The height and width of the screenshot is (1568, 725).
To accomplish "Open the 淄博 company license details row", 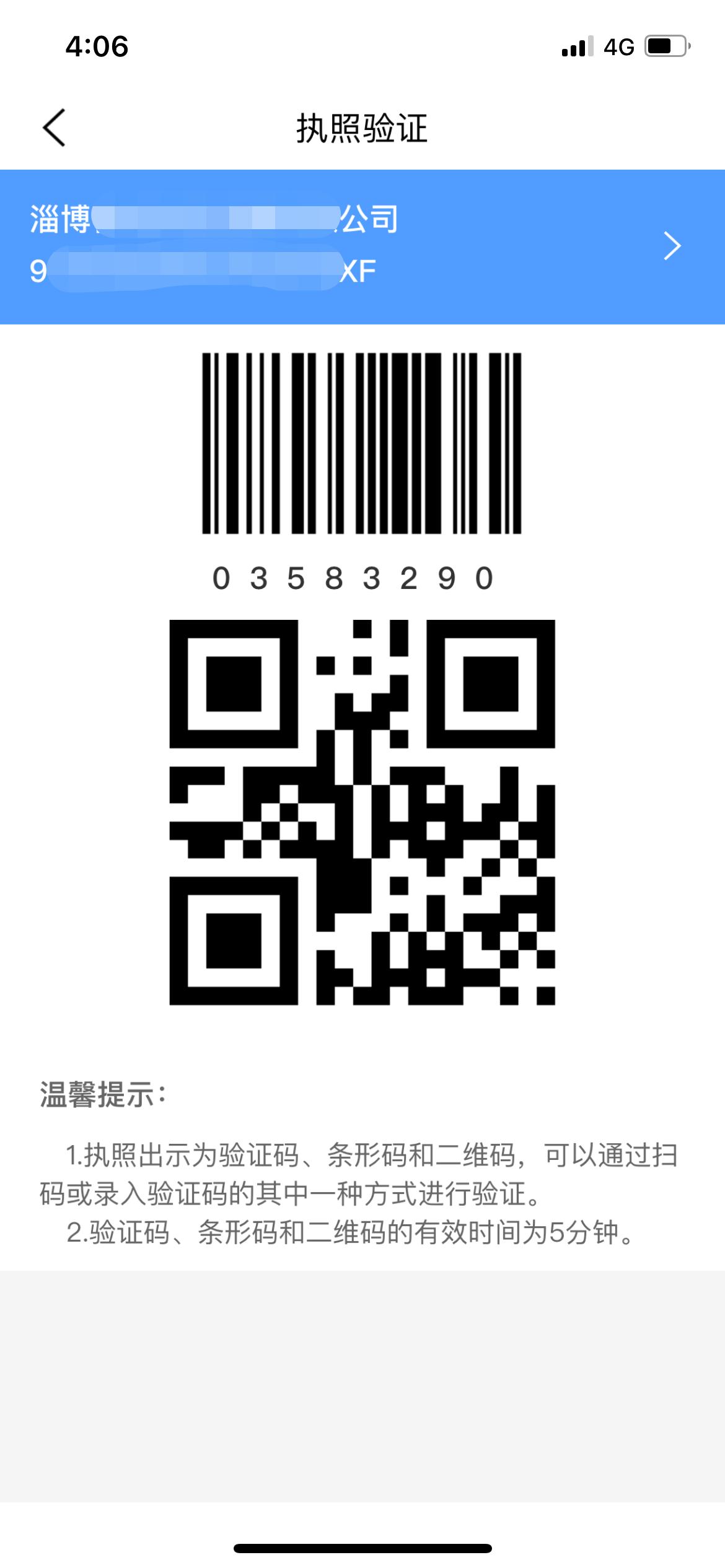I will 362,246.
